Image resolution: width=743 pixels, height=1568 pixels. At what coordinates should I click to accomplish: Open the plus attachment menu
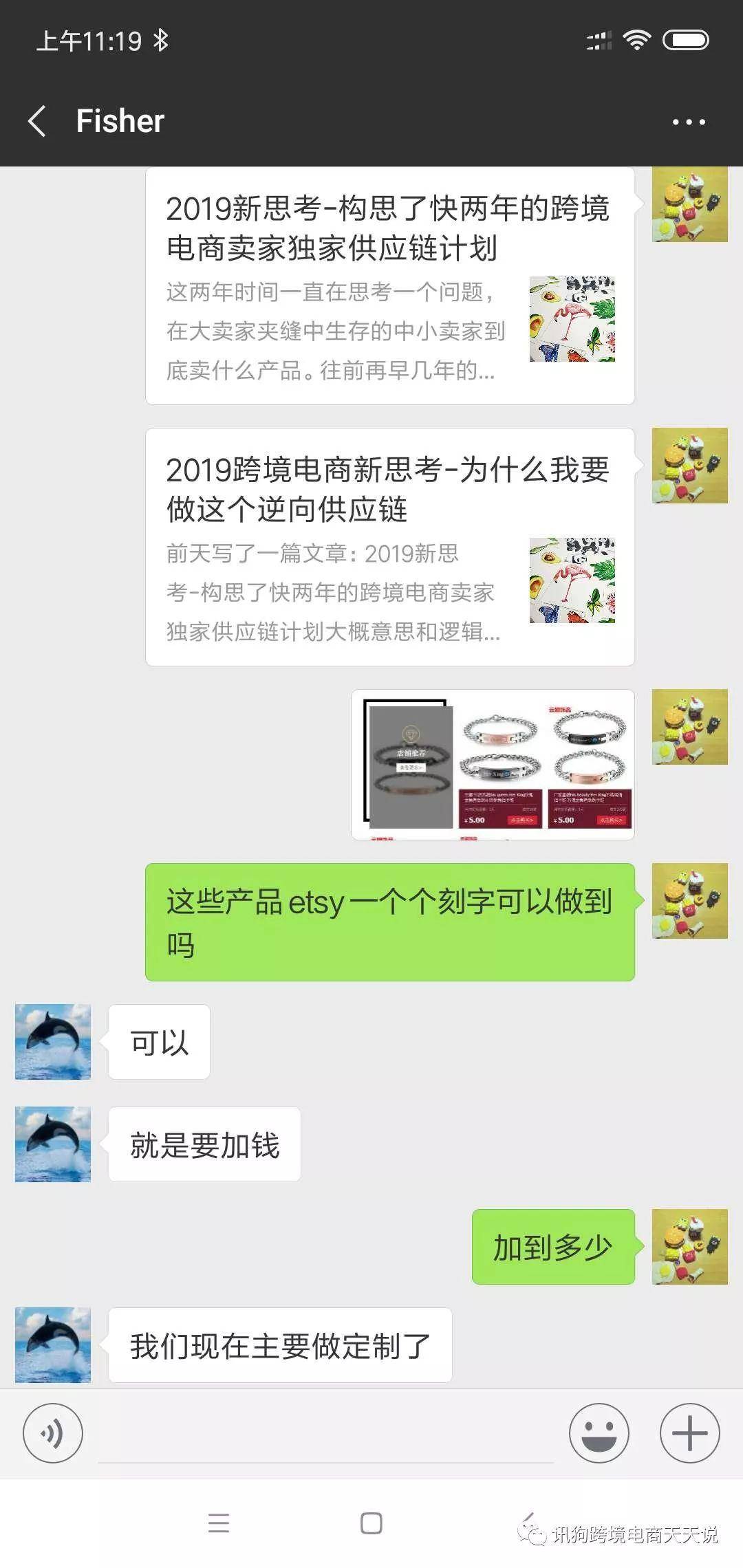(x=689, y=1433)
